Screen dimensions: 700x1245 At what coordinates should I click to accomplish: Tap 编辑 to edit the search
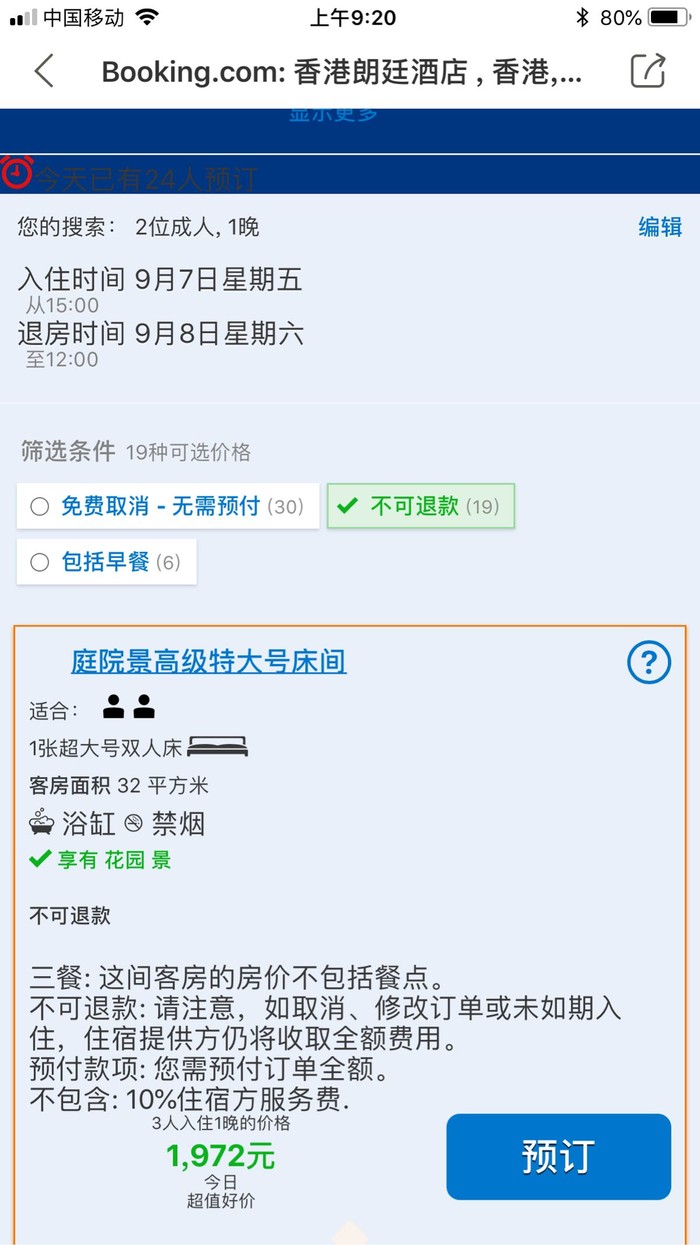coord(660,227)
